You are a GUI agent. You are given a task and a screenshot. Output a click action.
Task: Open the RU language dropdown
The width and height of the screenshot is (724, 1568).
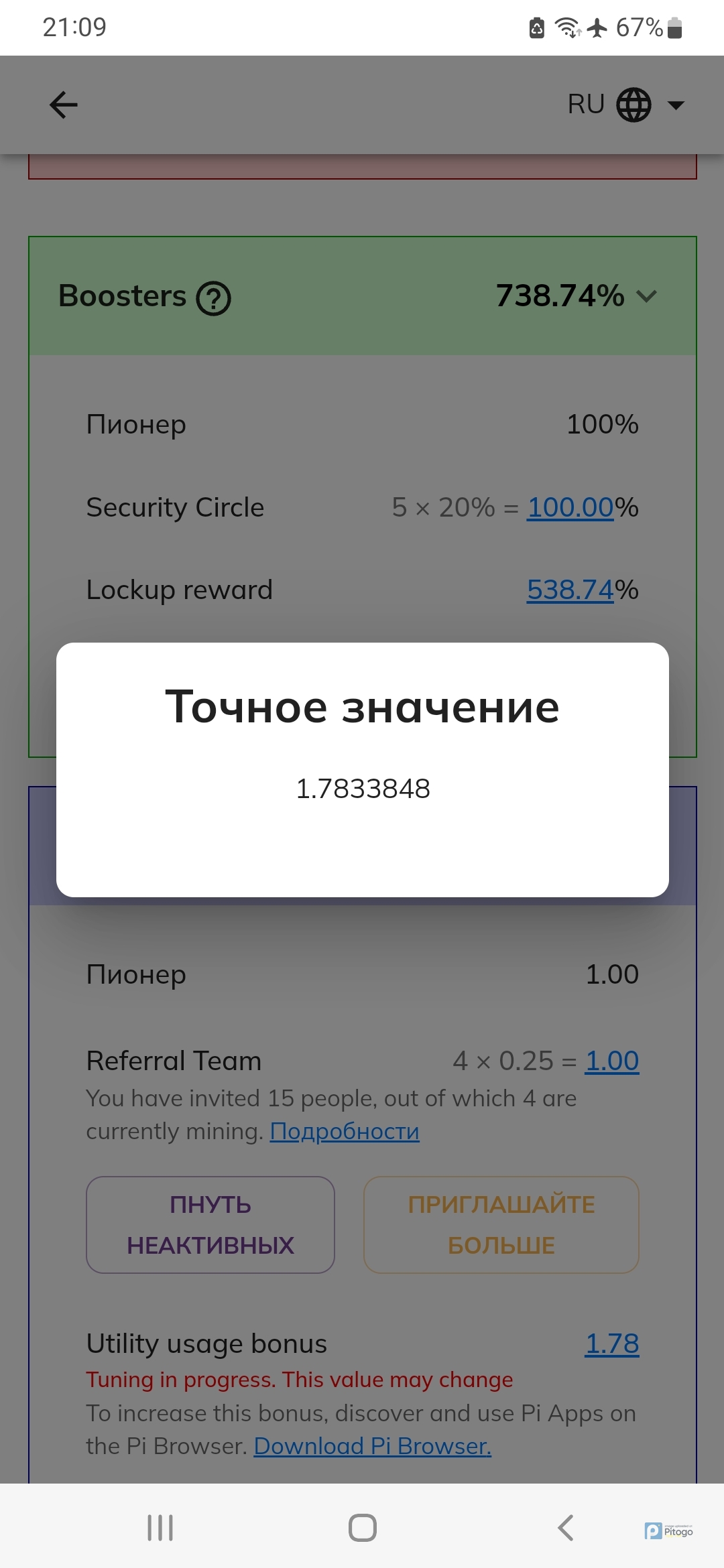pos(625,105)
